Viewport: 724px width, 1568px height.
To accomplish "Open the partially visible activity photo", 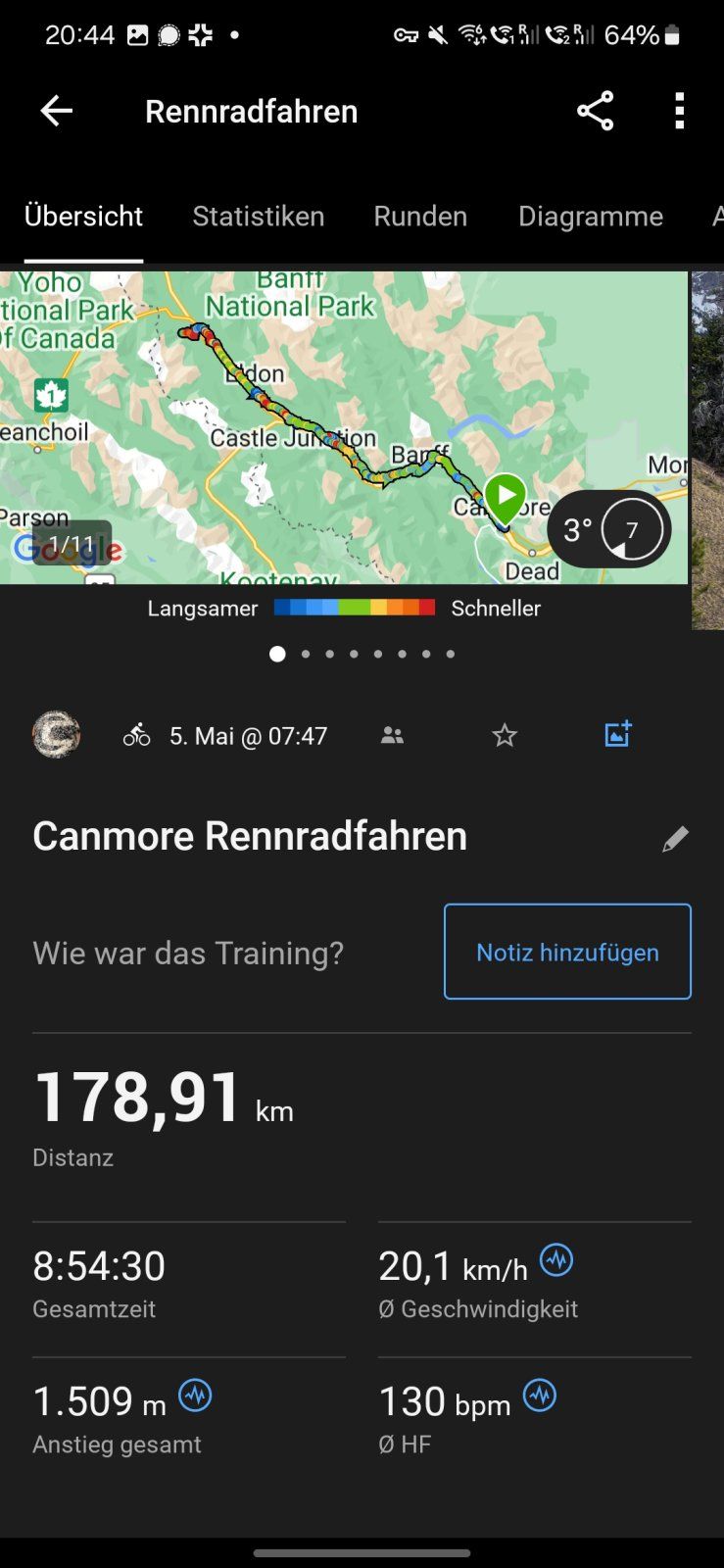I will (707, 450).
